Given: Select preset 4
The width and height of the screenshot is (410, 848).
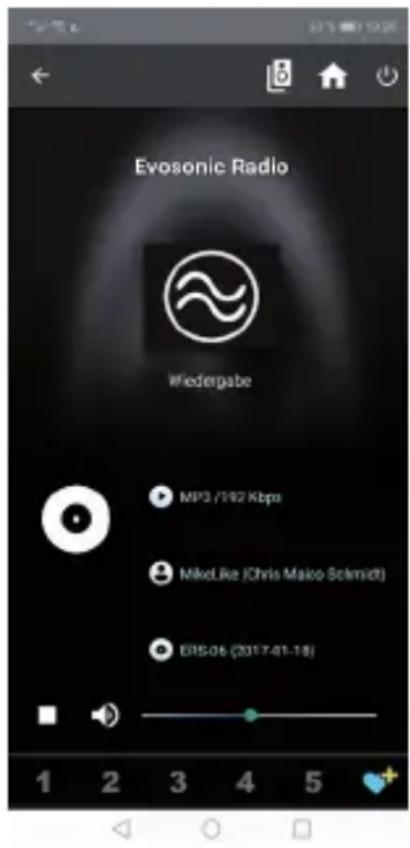Looking at the screenshot, I should (245, 781).
